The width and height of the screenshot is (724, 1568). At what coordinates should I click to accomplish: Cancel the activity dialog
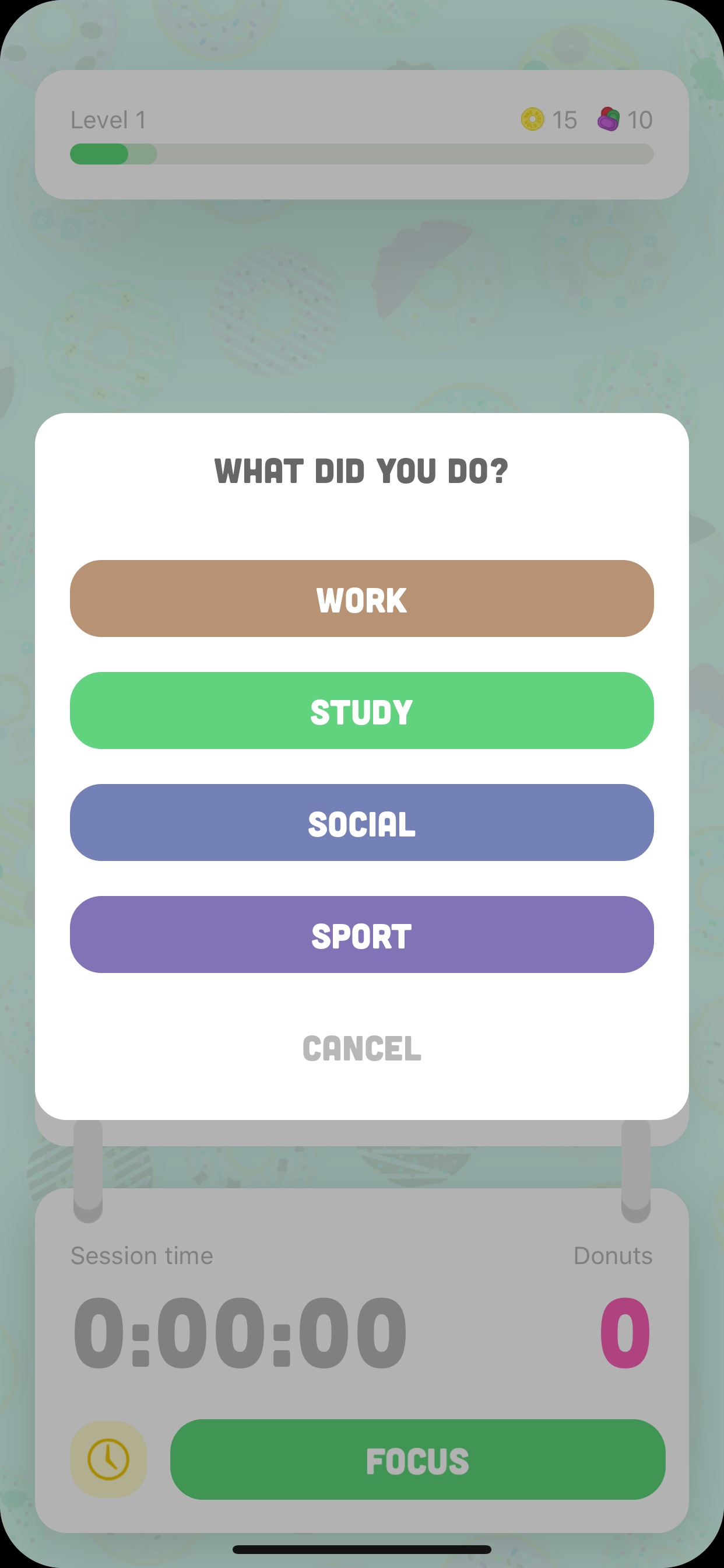(x=362, y=1048)
